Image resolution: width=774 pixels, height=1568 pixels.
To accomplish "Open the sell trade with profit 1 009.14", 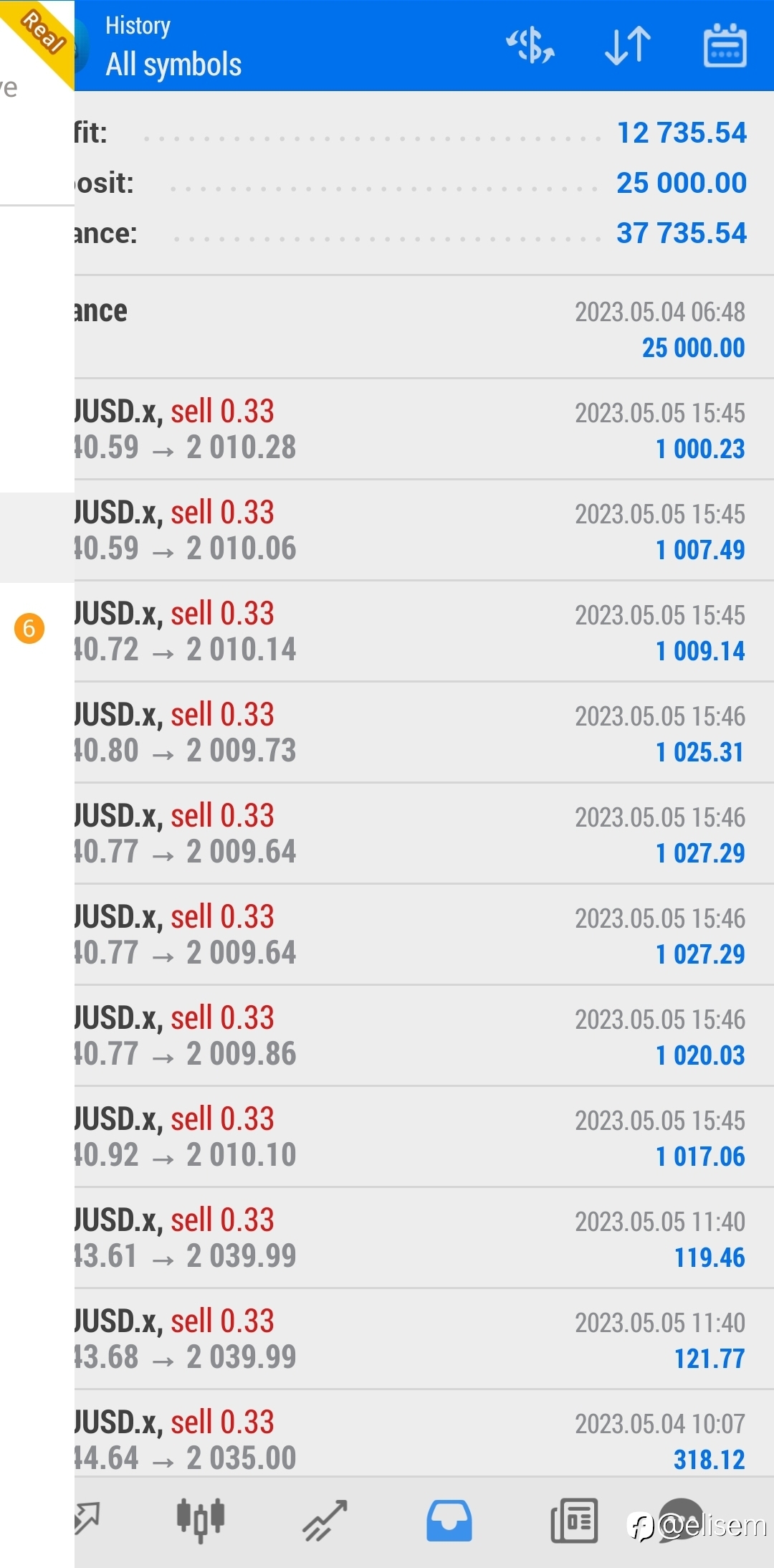I will click(424, 632).
